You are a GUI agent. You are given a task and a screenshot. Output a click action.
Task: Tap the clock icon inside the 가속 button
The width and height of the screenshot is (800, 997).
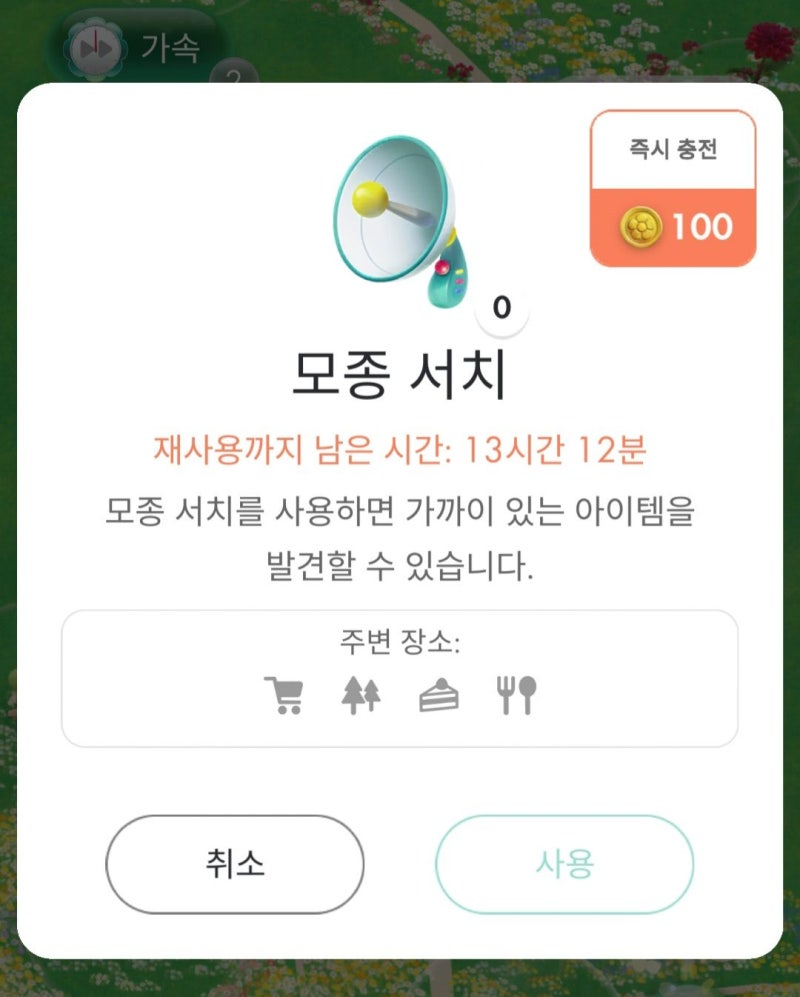(95, 45)
